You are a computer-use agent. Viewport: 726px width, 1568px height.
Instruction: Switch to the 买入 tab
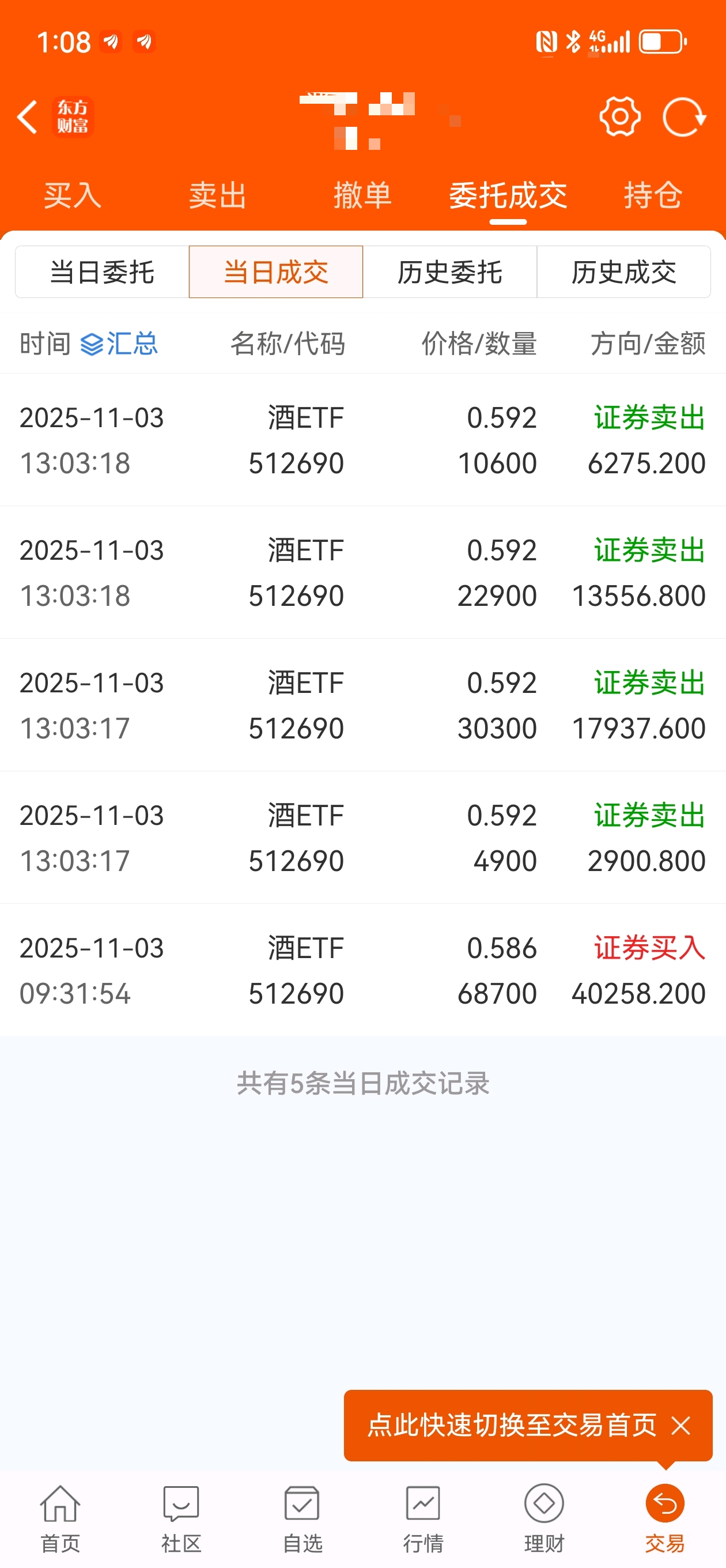click(x=73, y=195)
